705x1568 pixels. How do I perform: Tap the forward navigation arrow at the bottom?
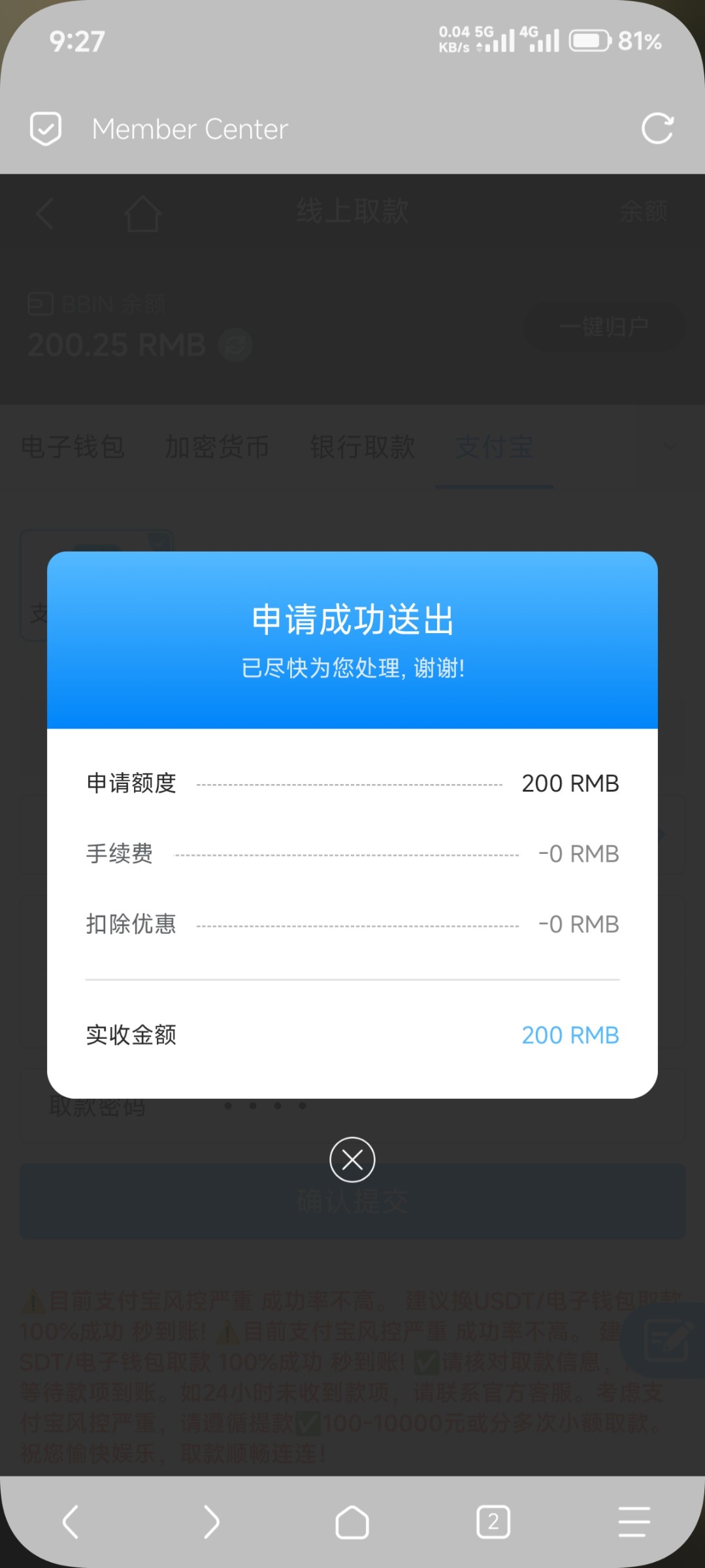(211, 1522)
